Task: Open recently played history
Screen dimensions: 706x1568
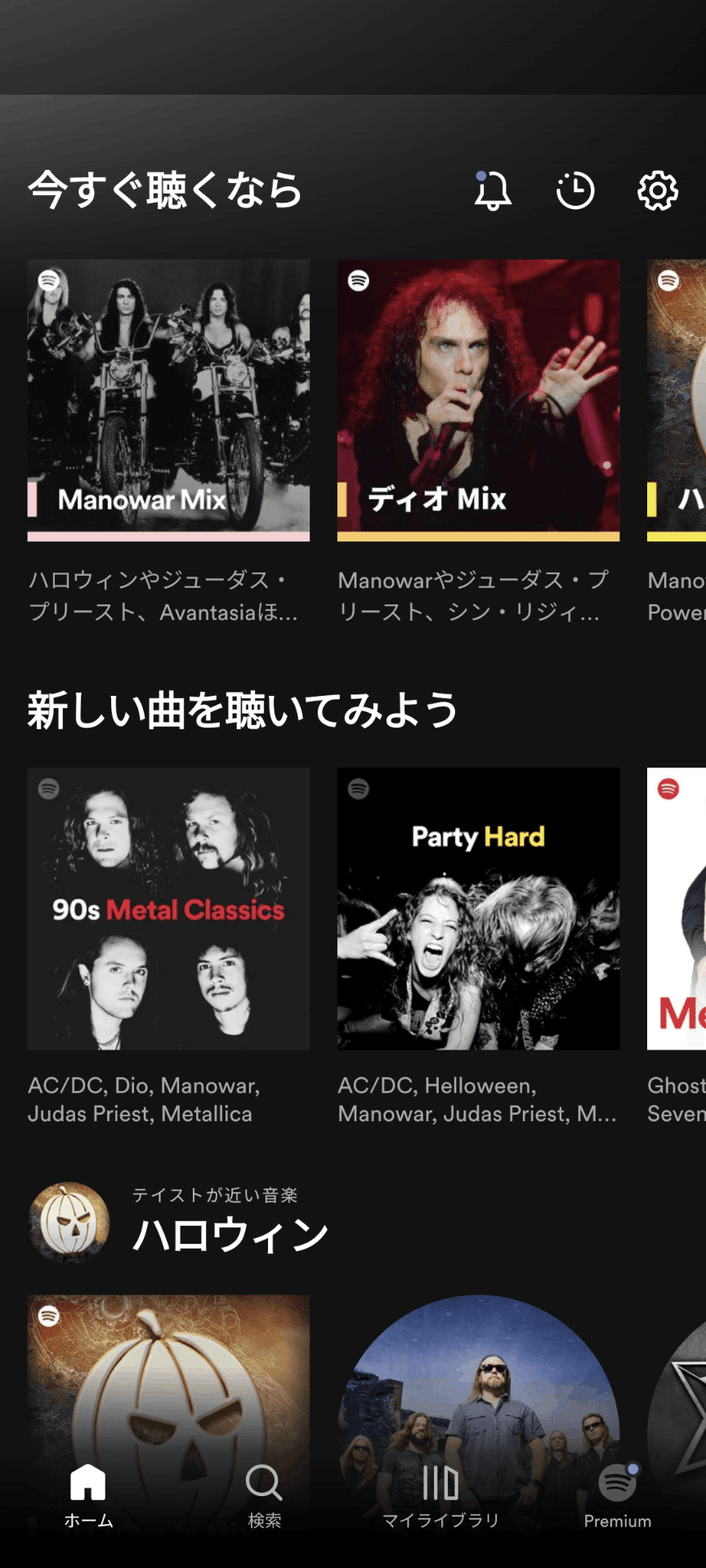Action: point(575,191)
